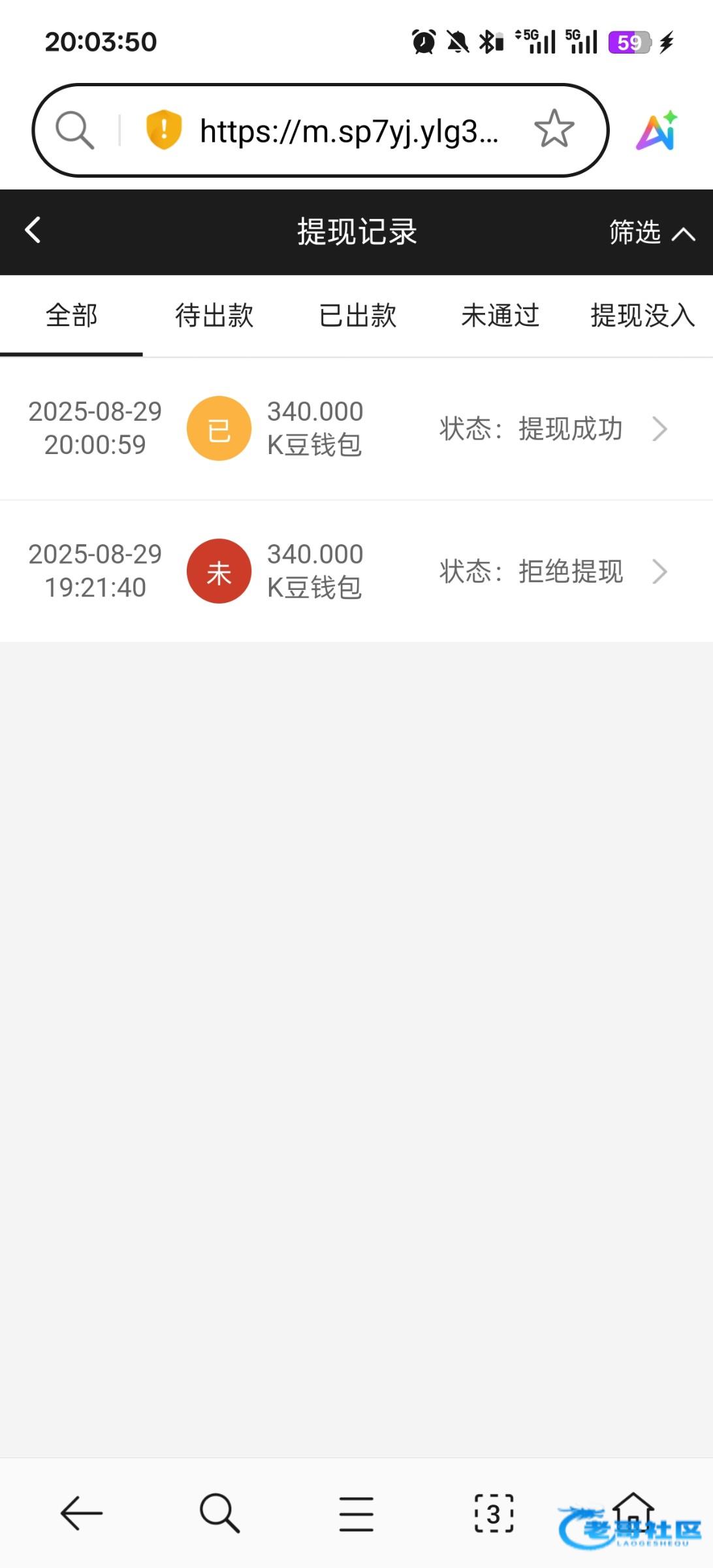View the site security warning shield
Screen dimensions: 713x1568
(x=163, y=129)
